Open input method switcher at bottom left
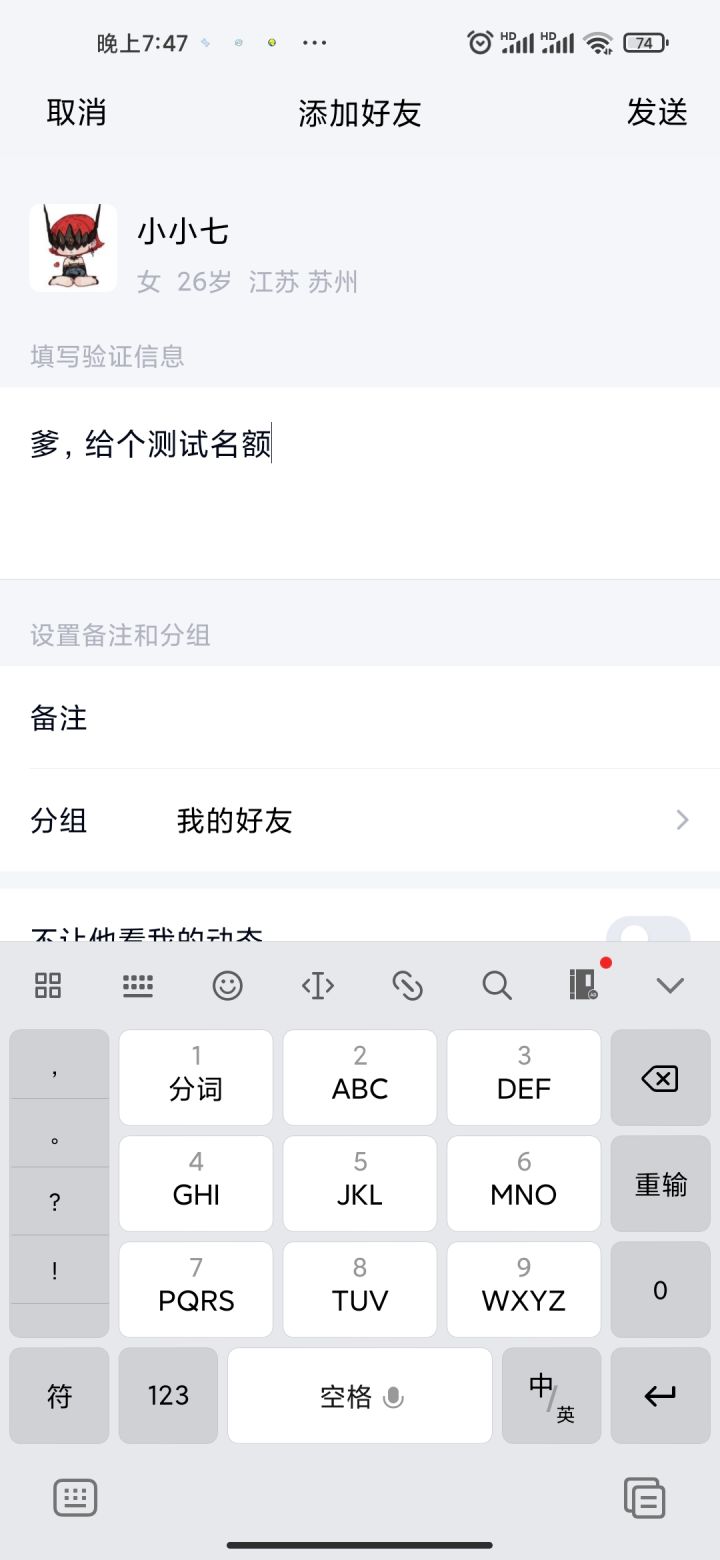Screen dimensions: 720x1560 click(x=75, y=1497)
